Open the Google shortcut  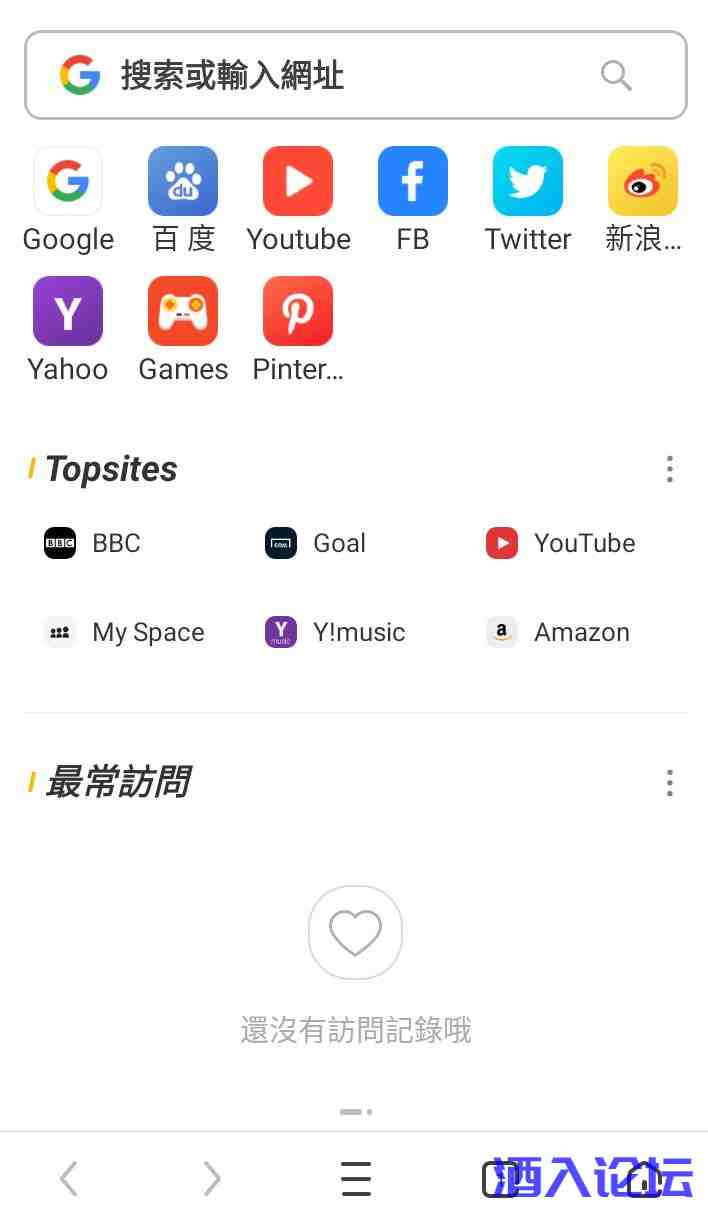[x=68, y=182]
